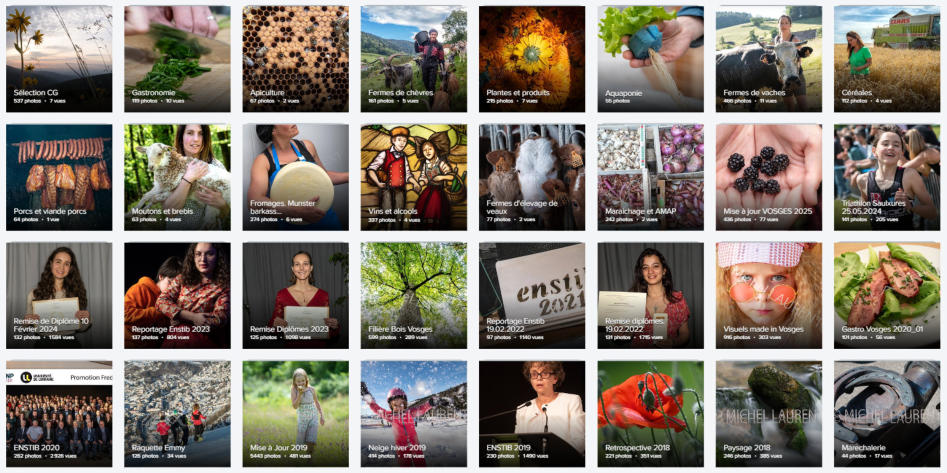Open the Filière Bois Vosges gallery
Image resolution: width=947 pixels, height=473 pixels.
point(413,294)
